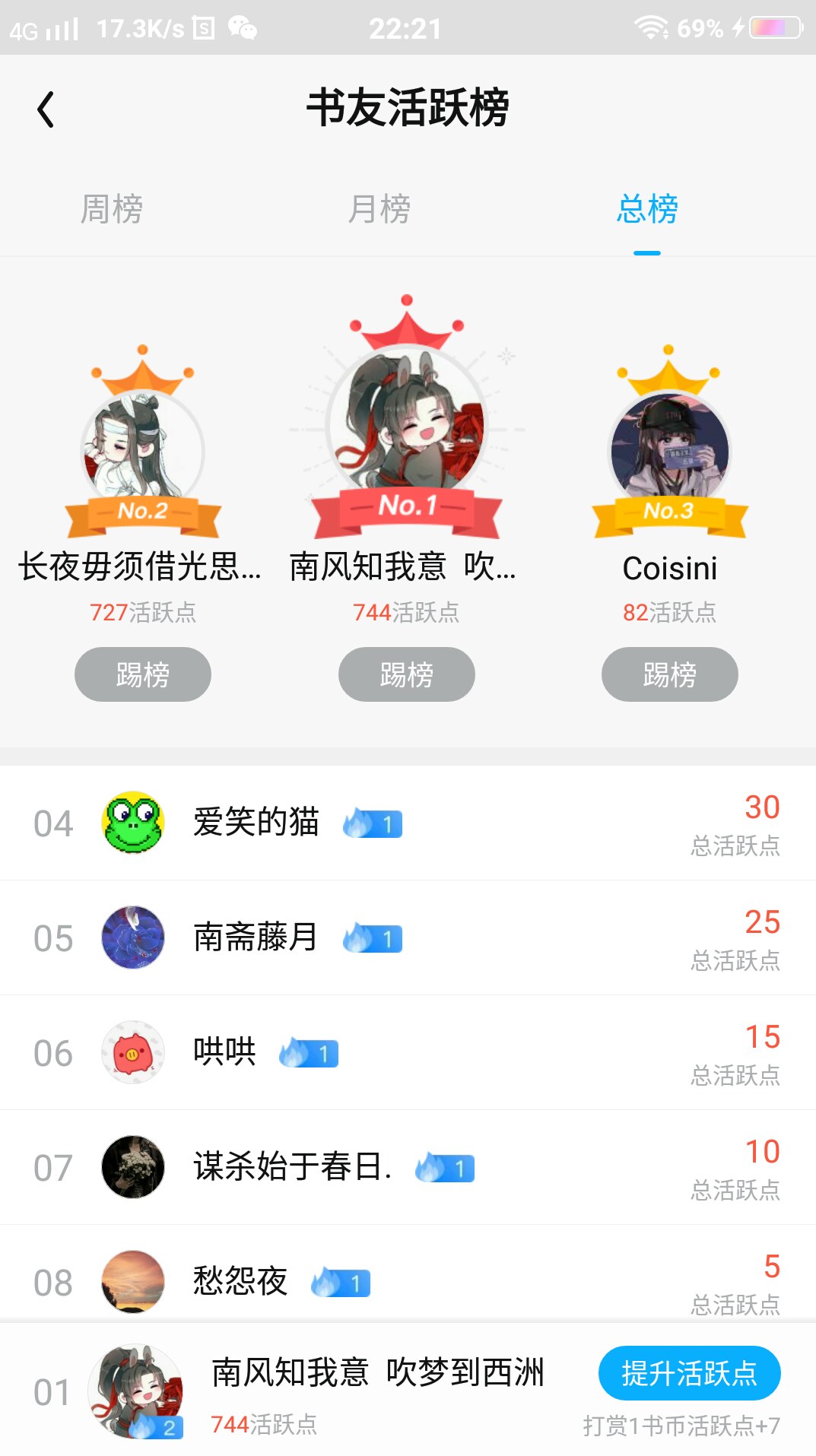Select the 总榜 tab

(x=647, y=209)
